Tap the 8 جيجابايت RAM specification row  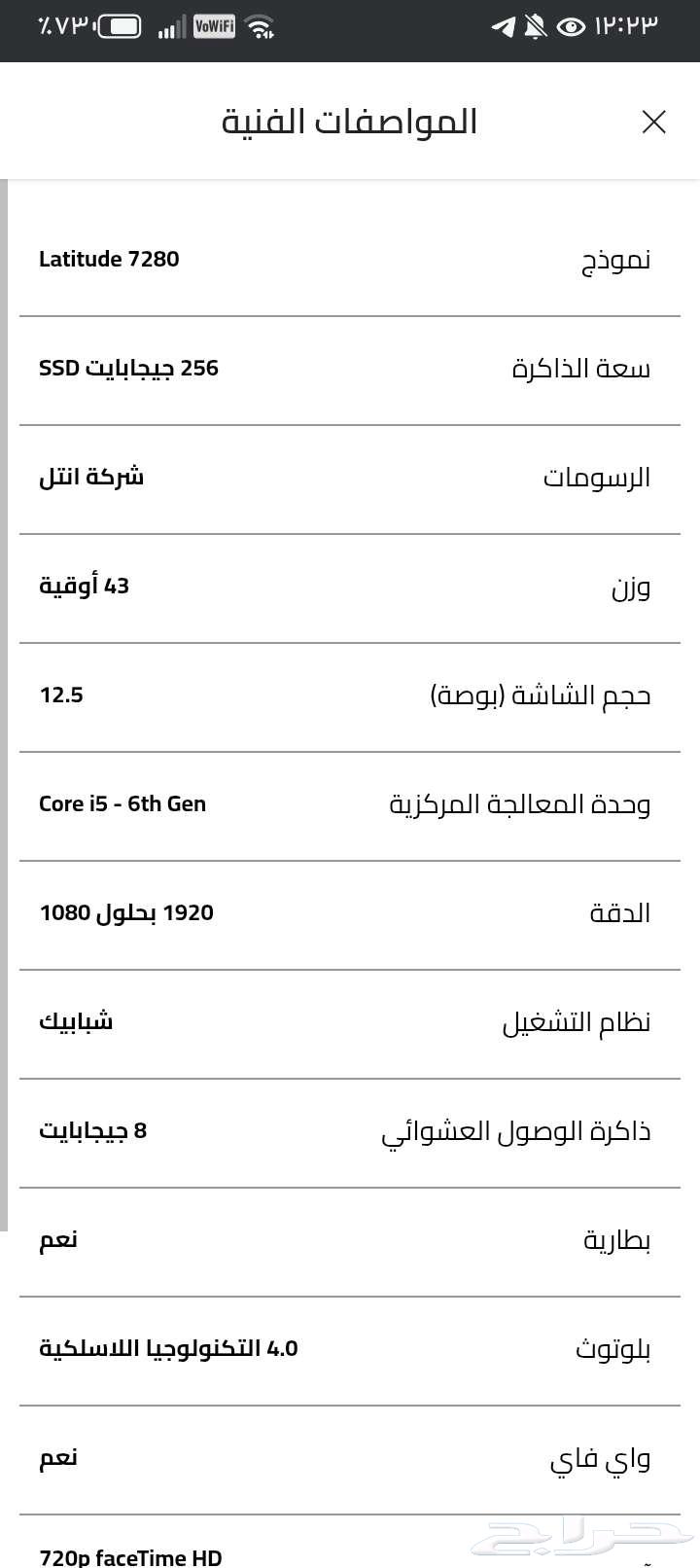click(x=350, y=1129)
